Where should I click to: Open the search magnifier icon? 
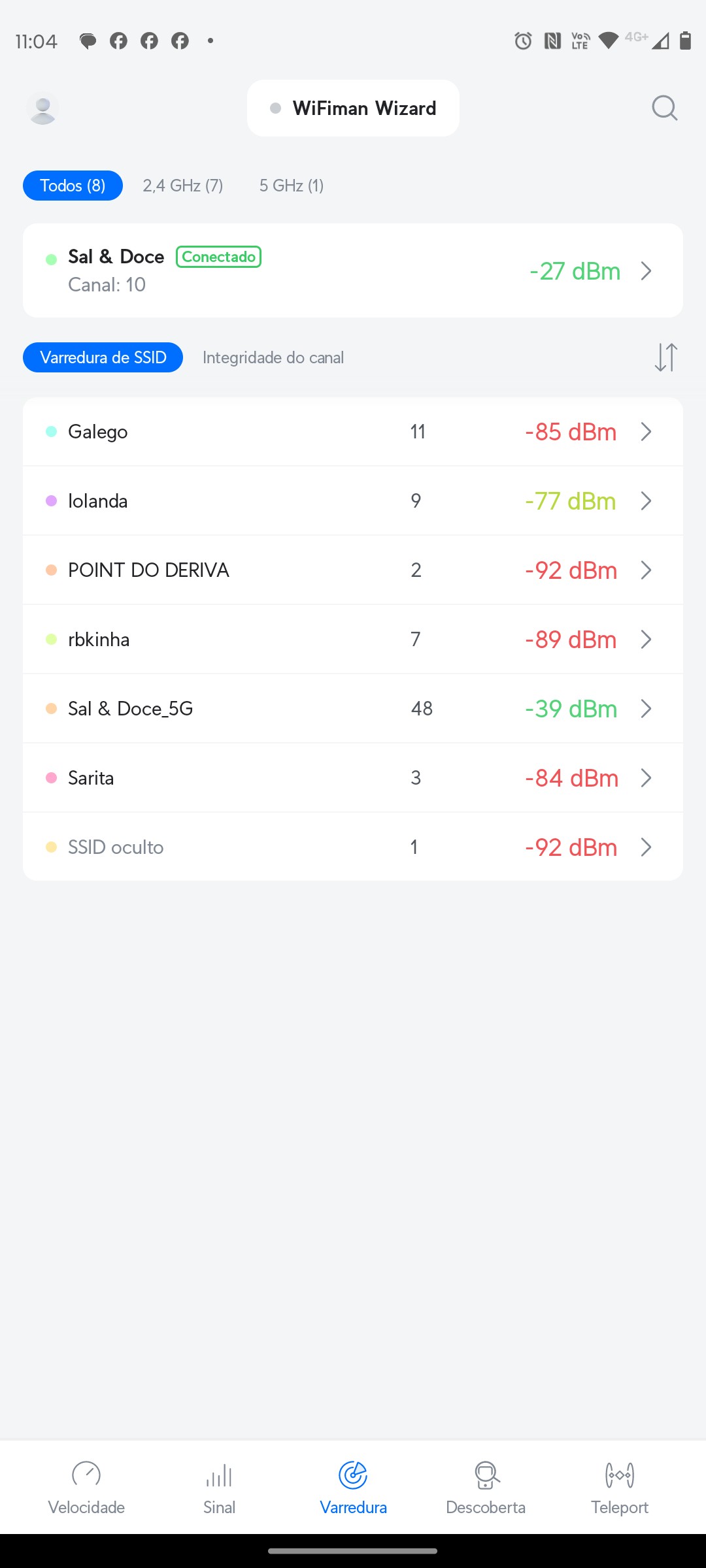[664, 108]
